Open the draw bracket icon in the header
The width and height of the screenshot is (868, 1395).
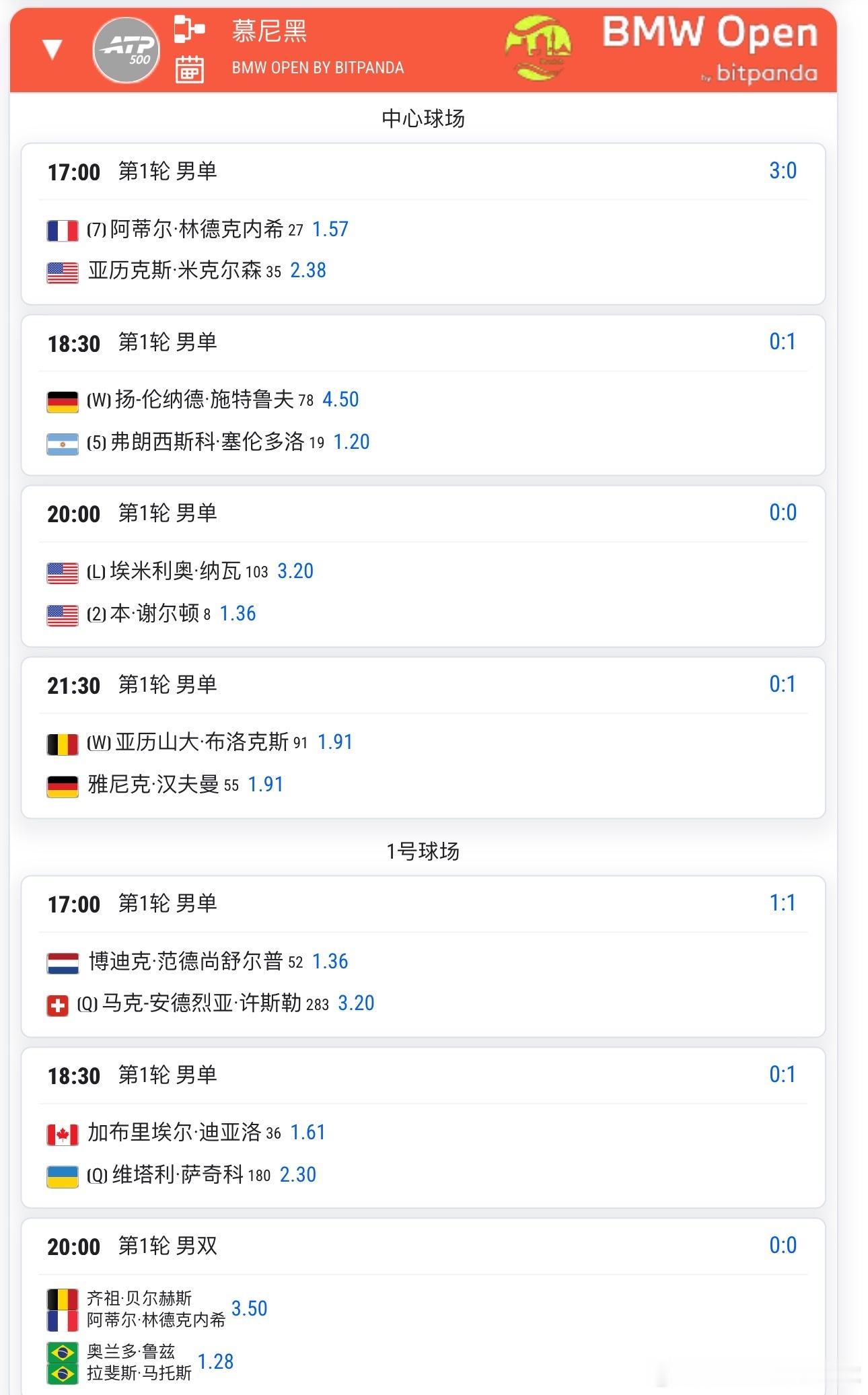188,30
